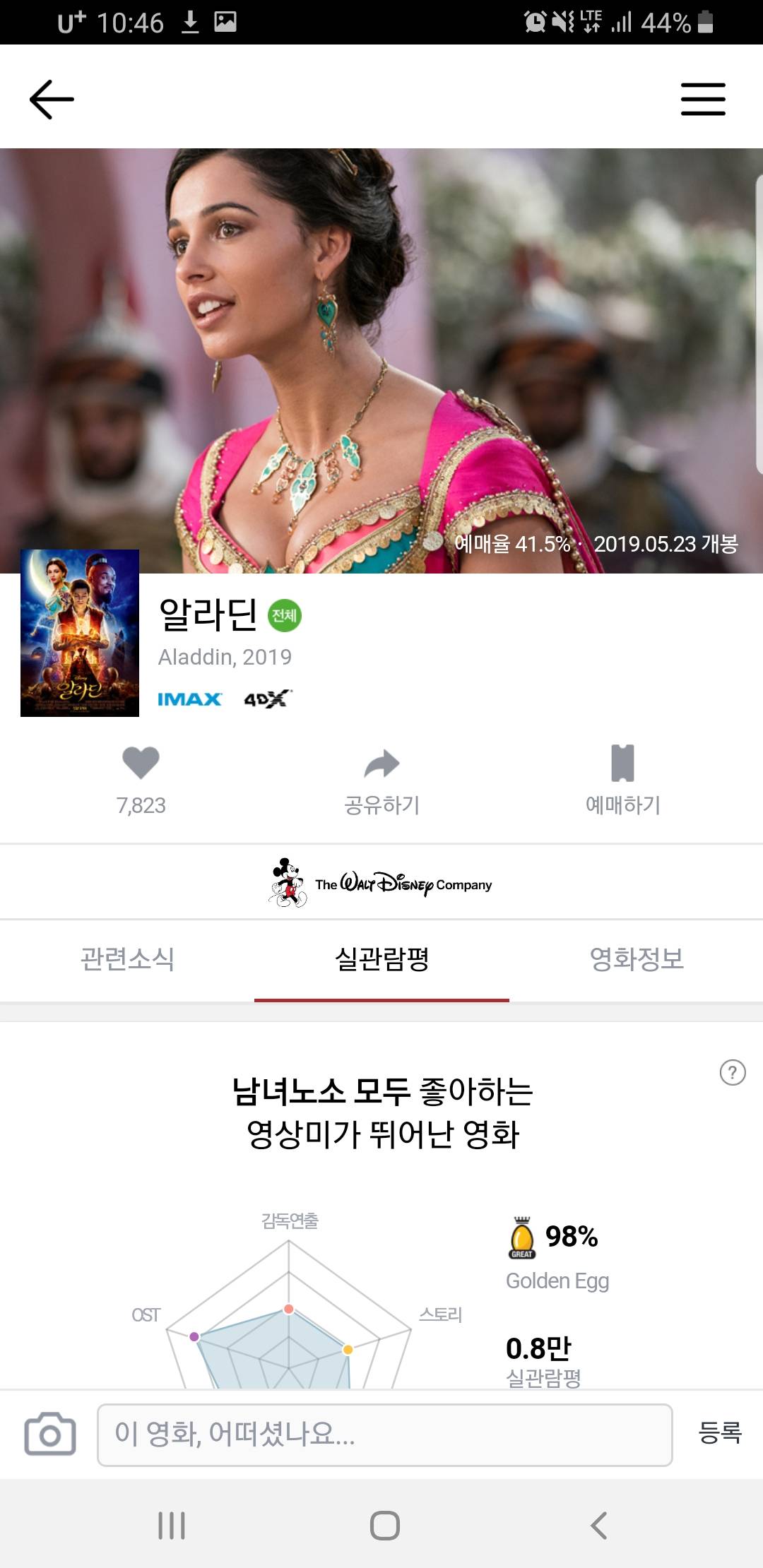The height and width of the screenshot is (1568, 763).
Task: Open the question mark help icon
Action: tap(732, 1073)
